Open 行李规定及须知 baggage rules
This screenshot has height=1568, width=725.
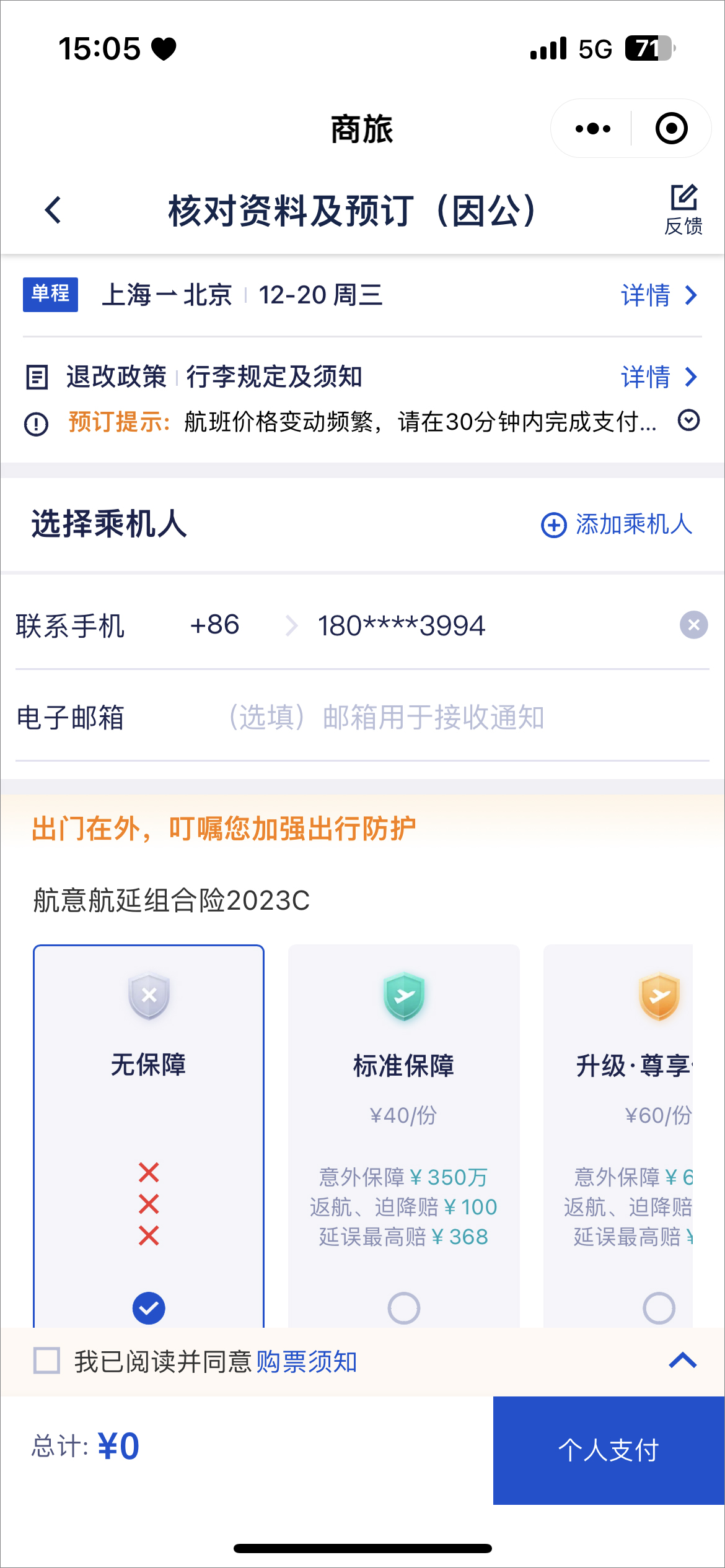[275, 377]
